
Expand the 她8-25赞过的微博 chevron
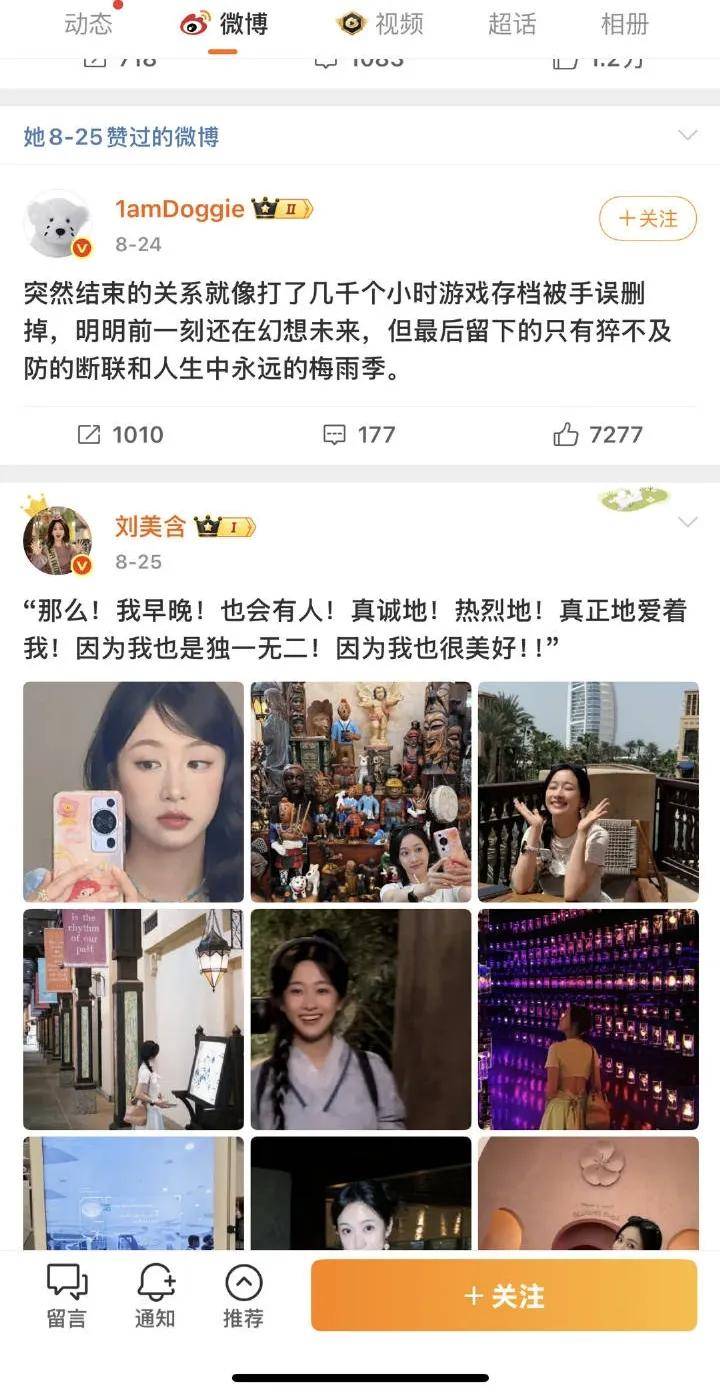click(x=687, y=136)
